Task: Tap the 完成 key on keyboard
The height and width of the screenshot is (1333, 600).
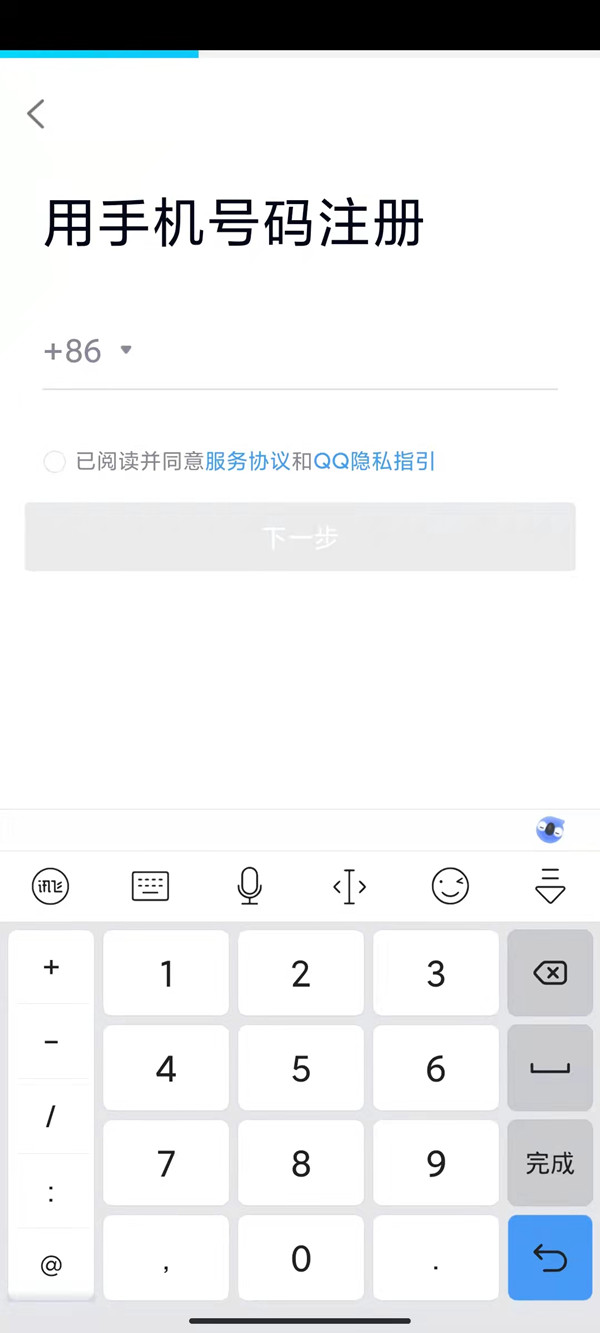Action: point(550,1163)
